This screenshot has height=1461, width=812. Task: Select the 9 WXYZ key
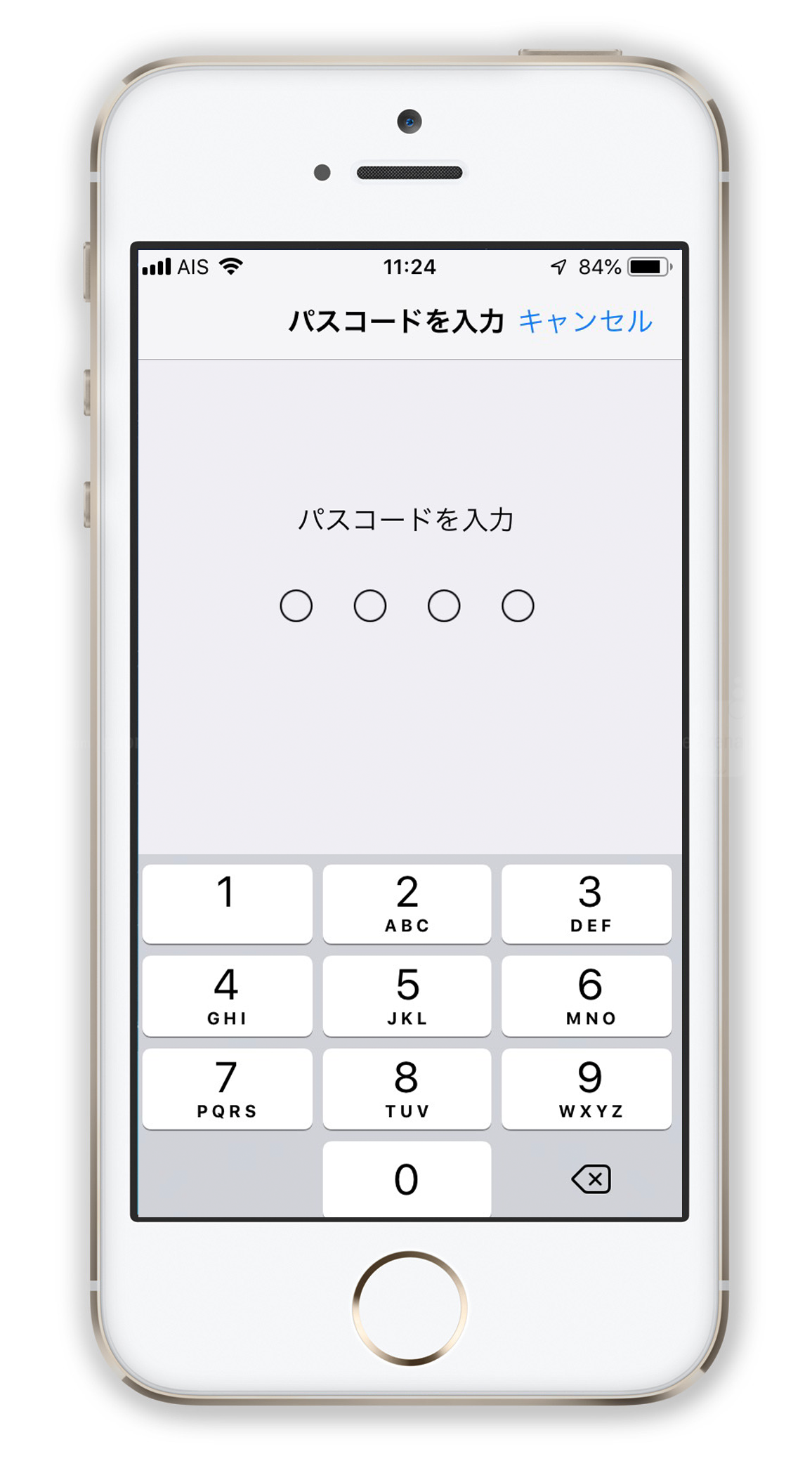(x=587, y=1089)
